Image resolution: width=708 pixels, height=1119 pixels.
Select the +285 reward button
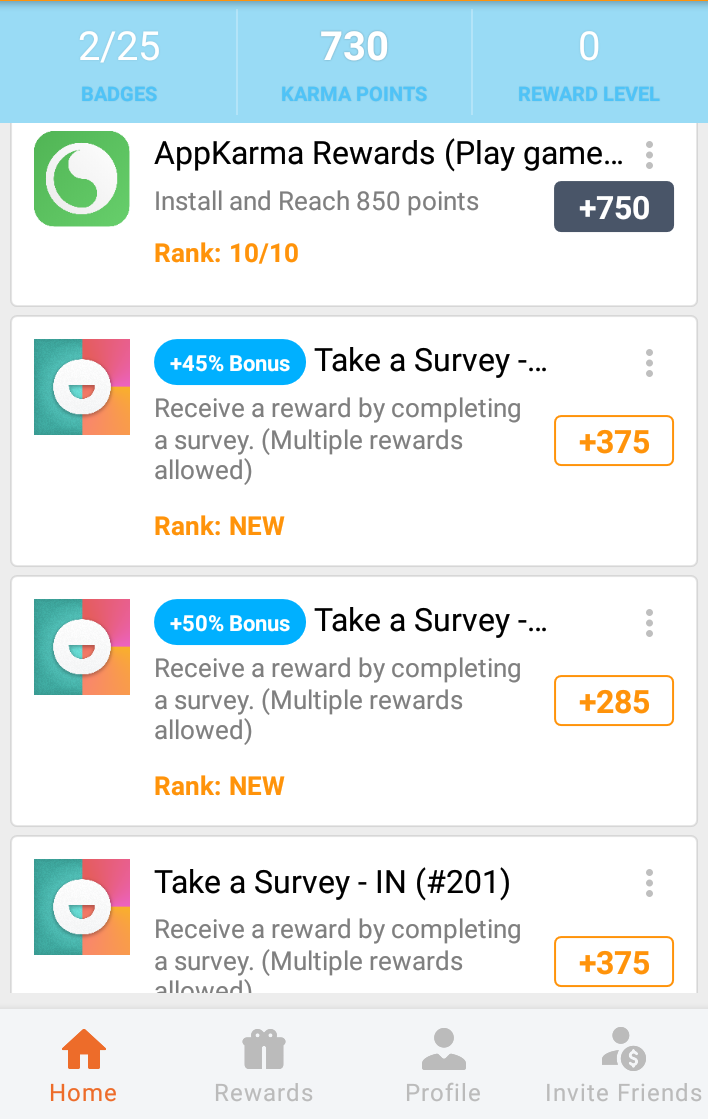point(614,701)
